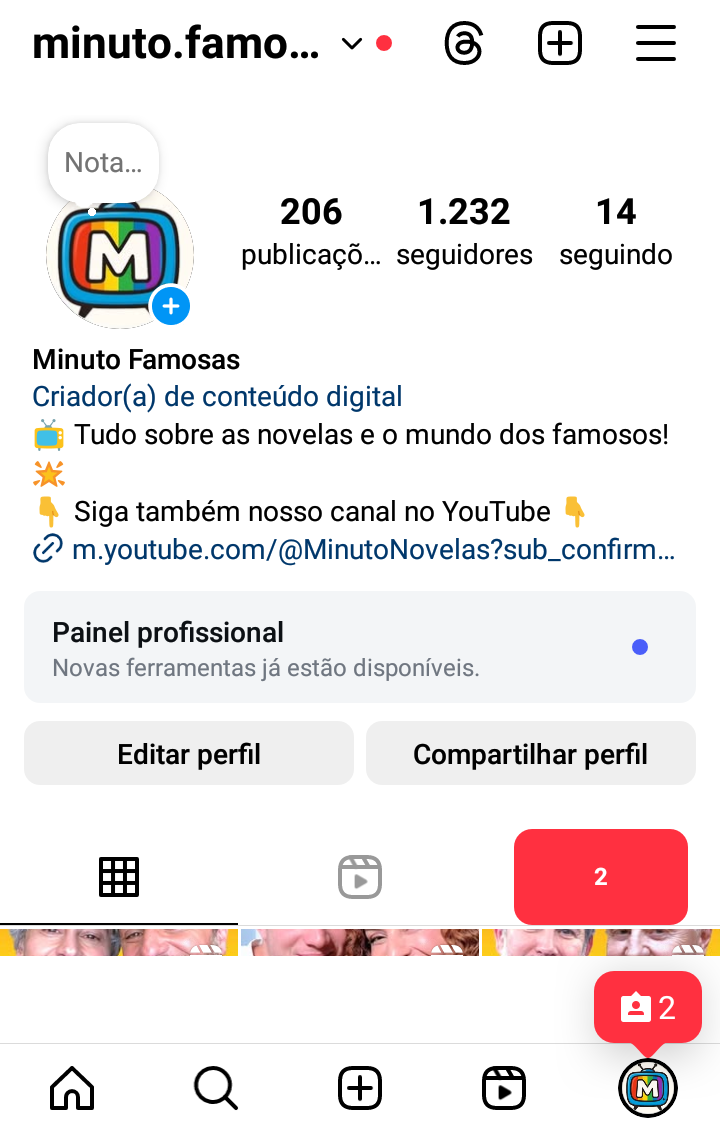Tap the blue dot on Painel profissional
Viewport: 720px width, 1125px height.
click(639, 646)
